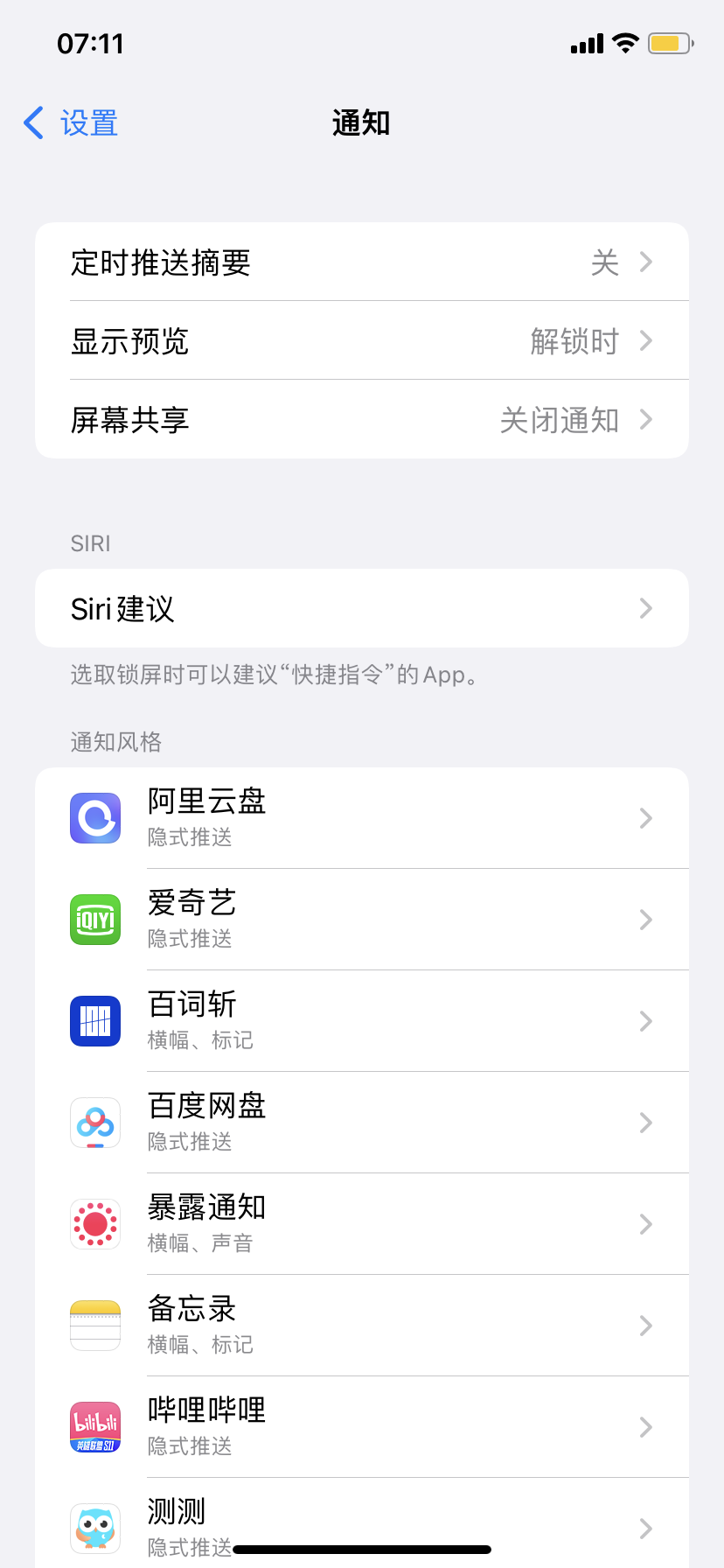This screenshot has width=724, height=1568.
Task: Go back to 设置
Action: tap(72, 123)
